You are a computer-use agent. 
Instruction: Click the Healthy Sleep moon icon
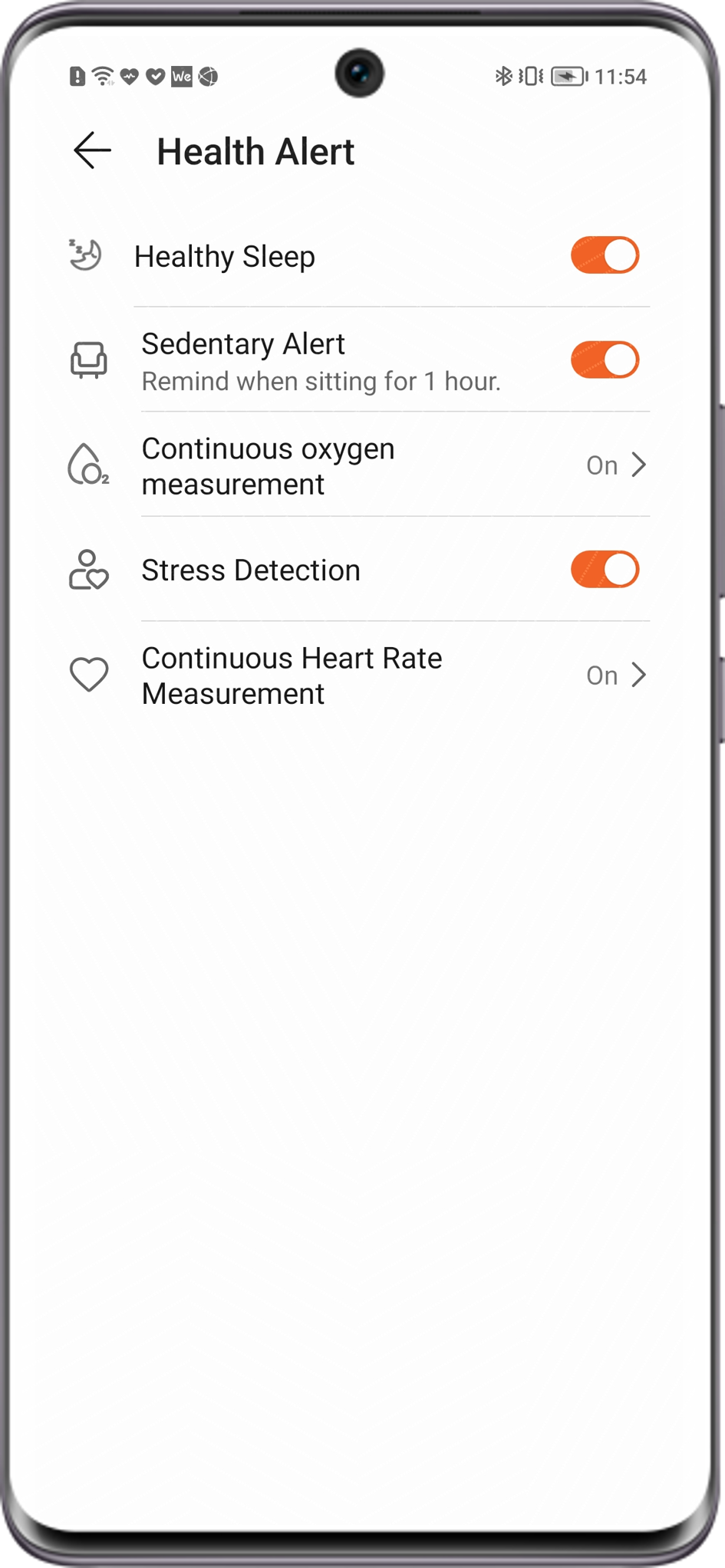coord(87,255)
